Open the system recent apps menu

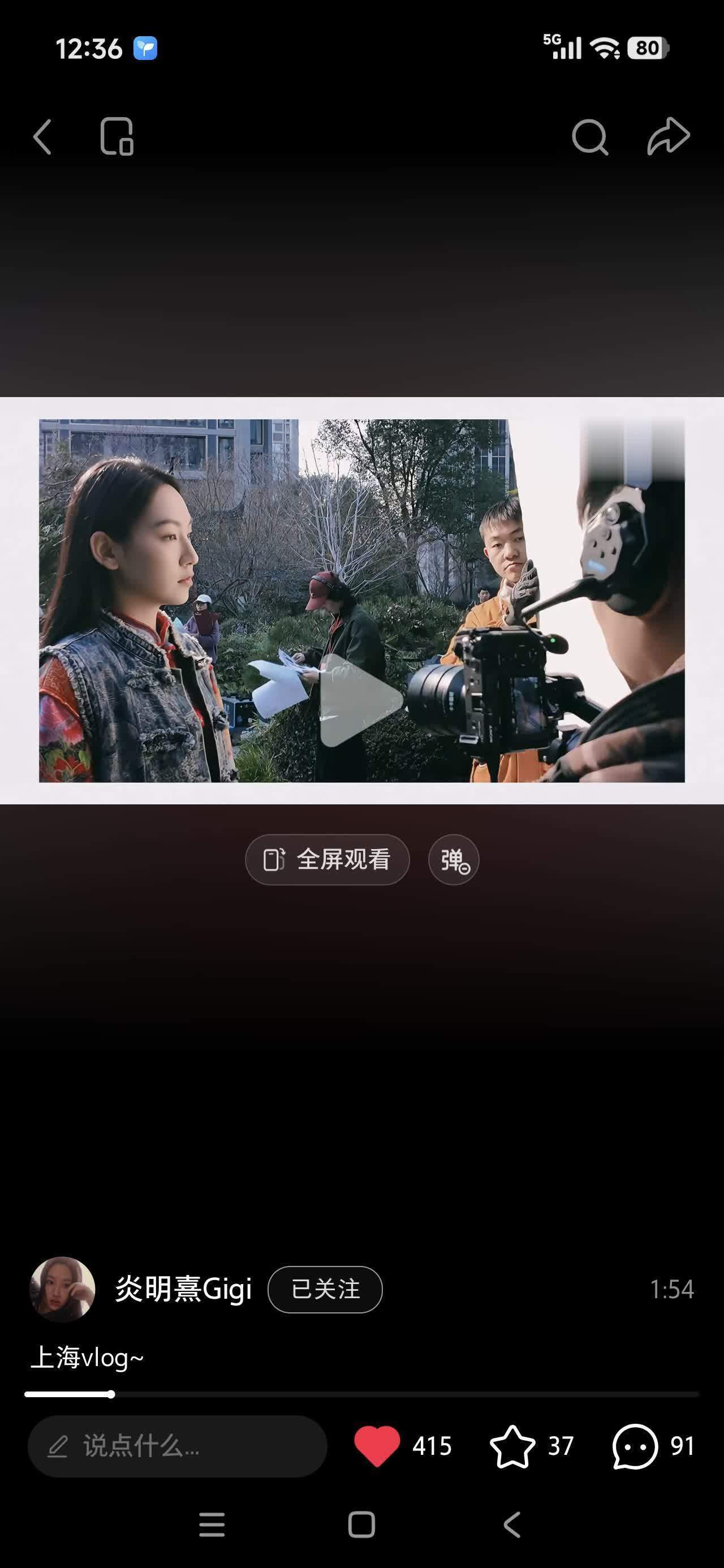[212, 1525]
